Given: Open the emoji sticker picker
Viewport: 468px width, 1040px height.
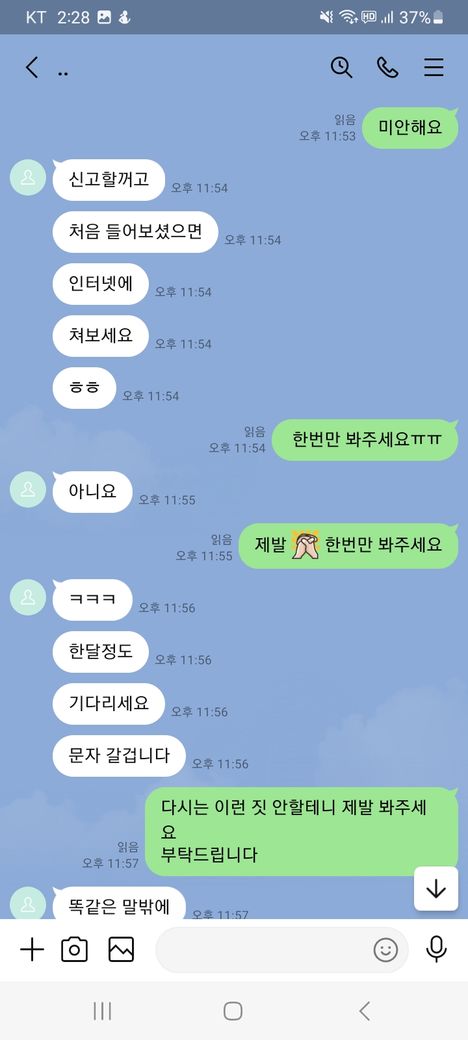Looking at the screenshot, I should pos(386,950).
